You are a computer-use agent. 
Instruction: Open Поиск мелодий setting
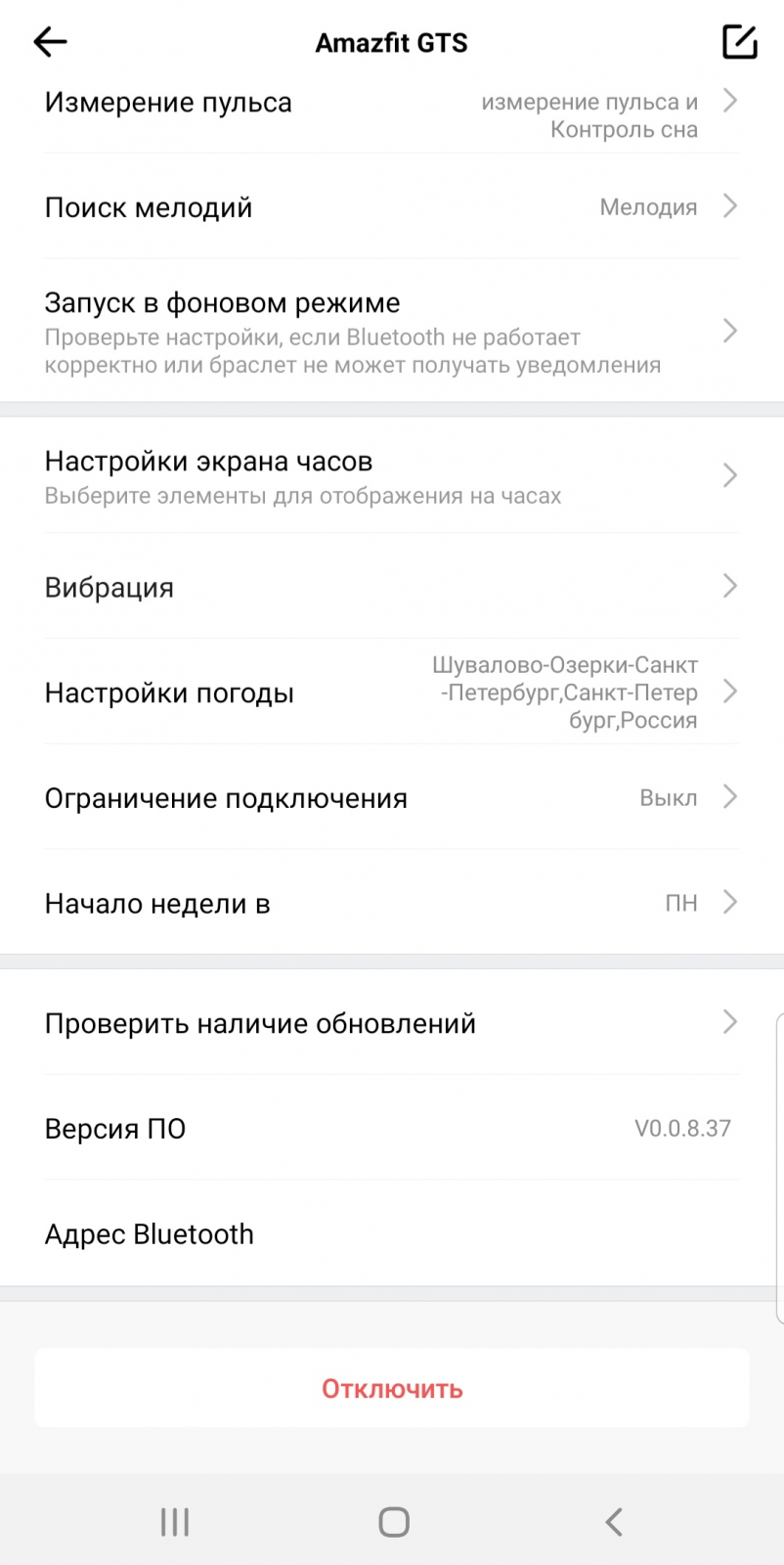(x=391, y=207)
